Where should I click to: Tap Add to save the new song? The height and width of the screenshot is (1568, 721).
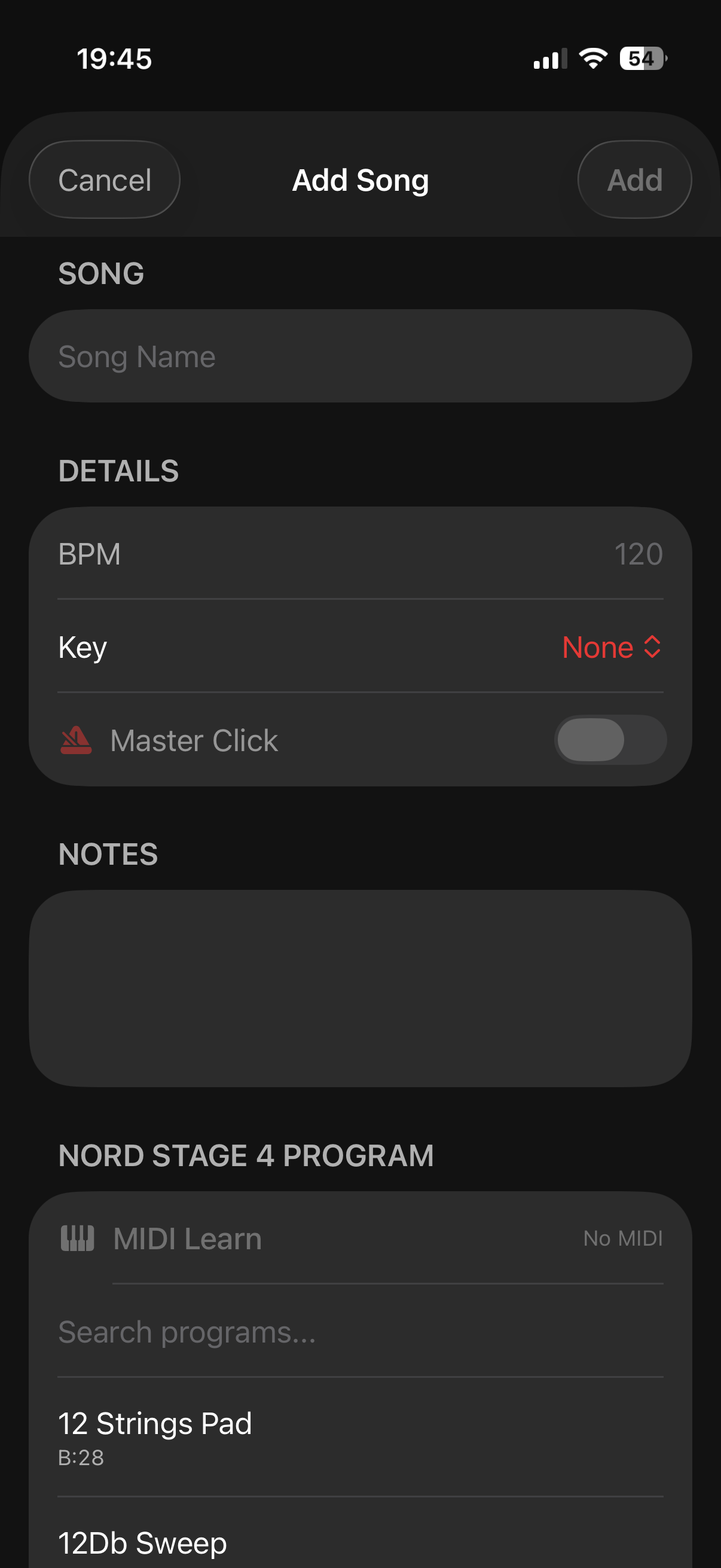click(x=634, y=179)
